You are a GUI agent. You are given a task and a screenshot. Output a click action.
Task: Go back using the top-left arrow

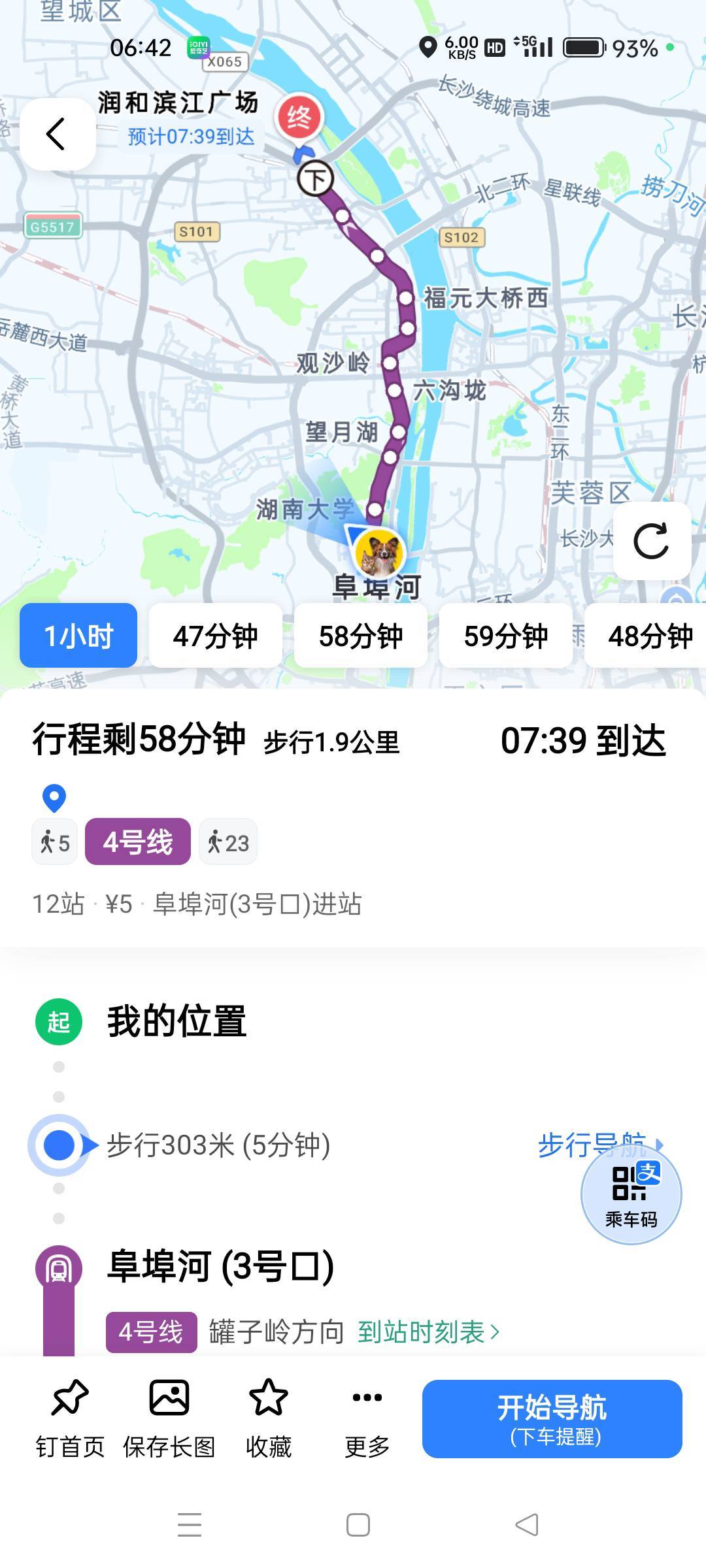tap(57, 134)
